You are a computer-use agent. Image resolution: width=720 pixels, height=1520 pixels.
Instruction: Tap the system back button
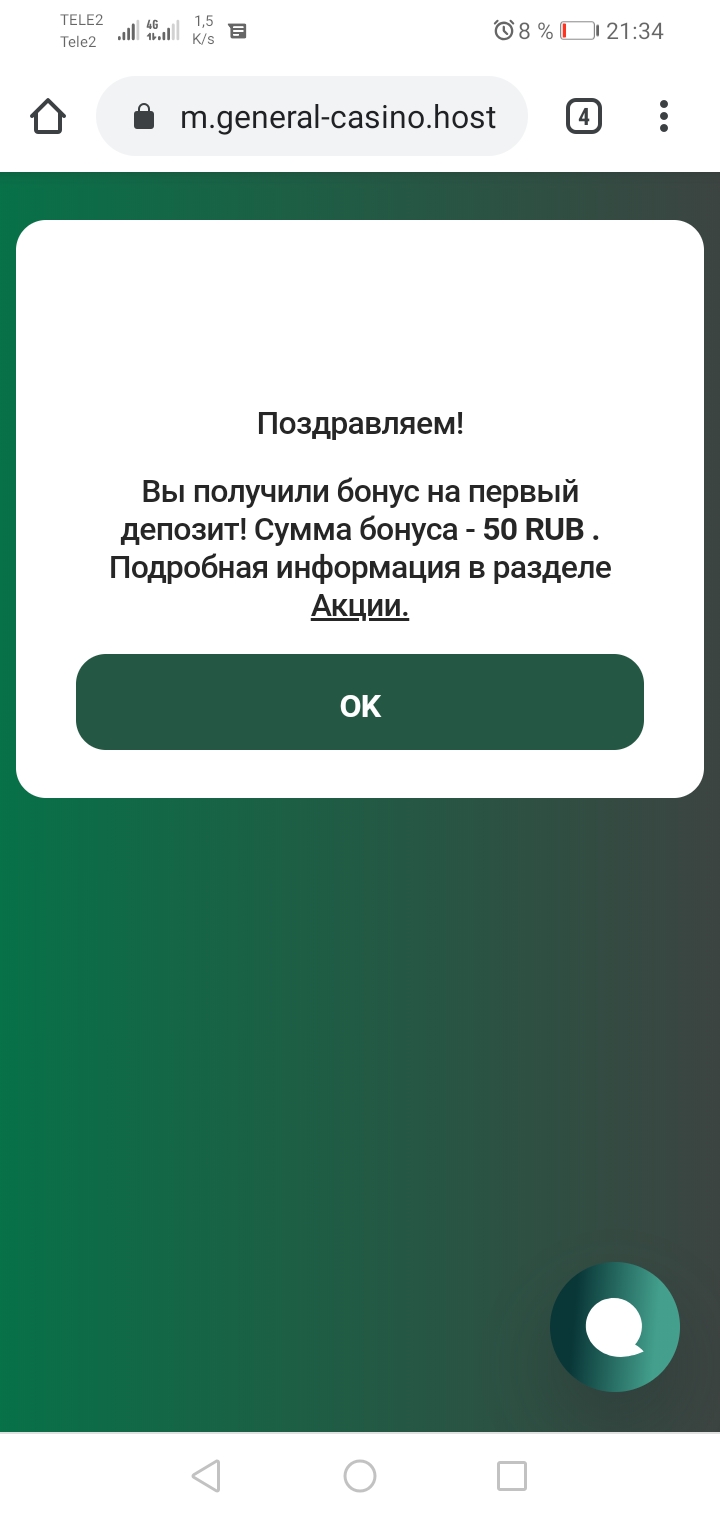click(x=205, y=1475)
